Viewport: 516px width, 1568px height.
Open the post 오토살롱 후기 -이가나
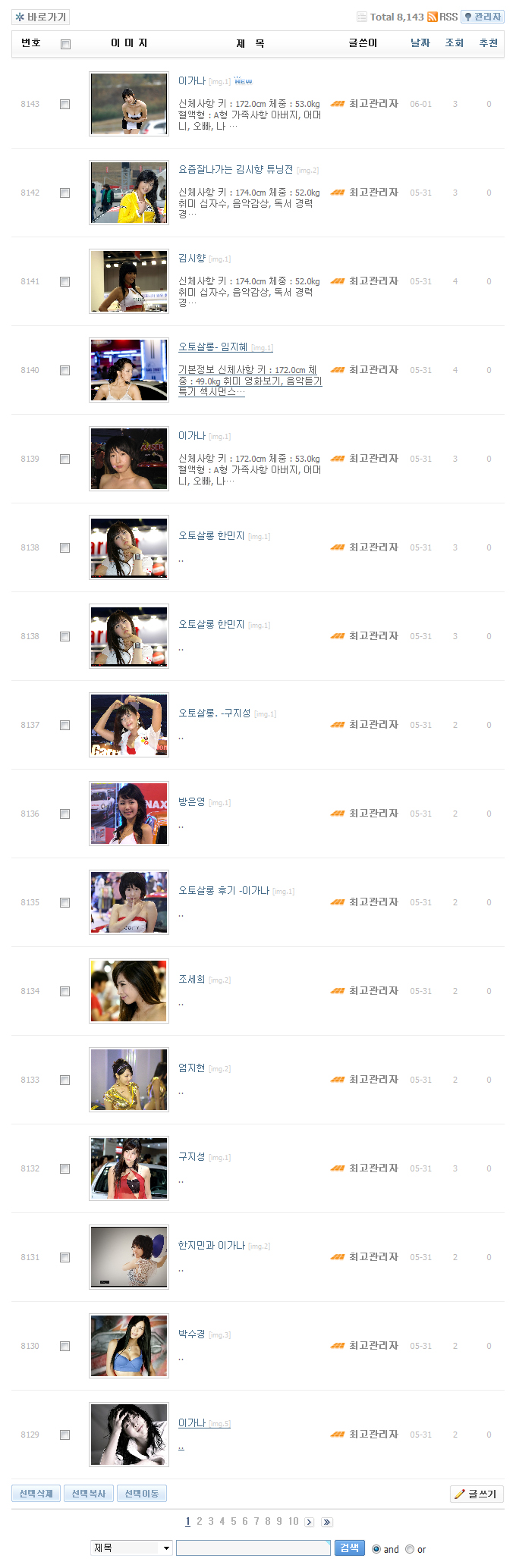coord(224,890)
